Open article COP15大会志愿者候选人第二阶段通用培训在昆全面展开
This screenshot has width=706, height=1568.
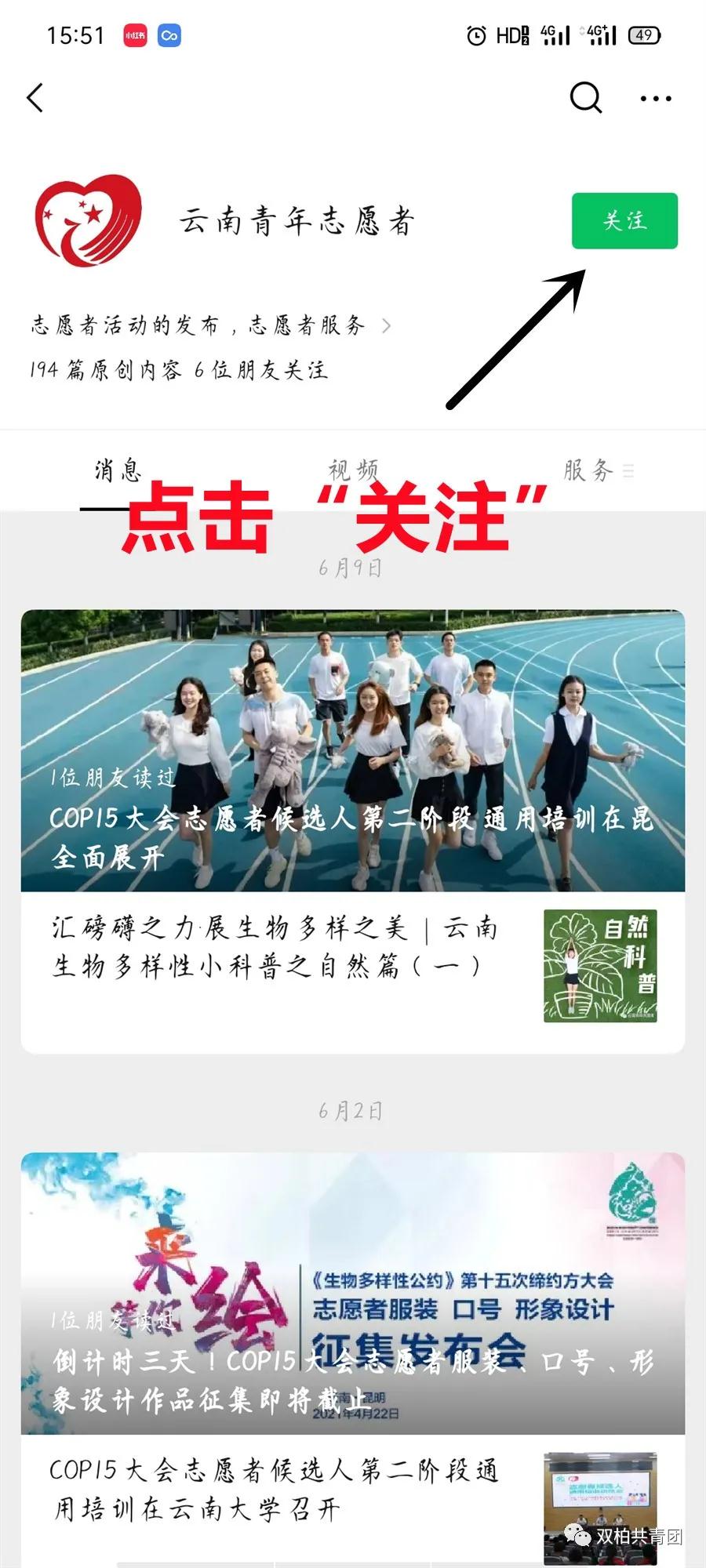pos(353,751)
